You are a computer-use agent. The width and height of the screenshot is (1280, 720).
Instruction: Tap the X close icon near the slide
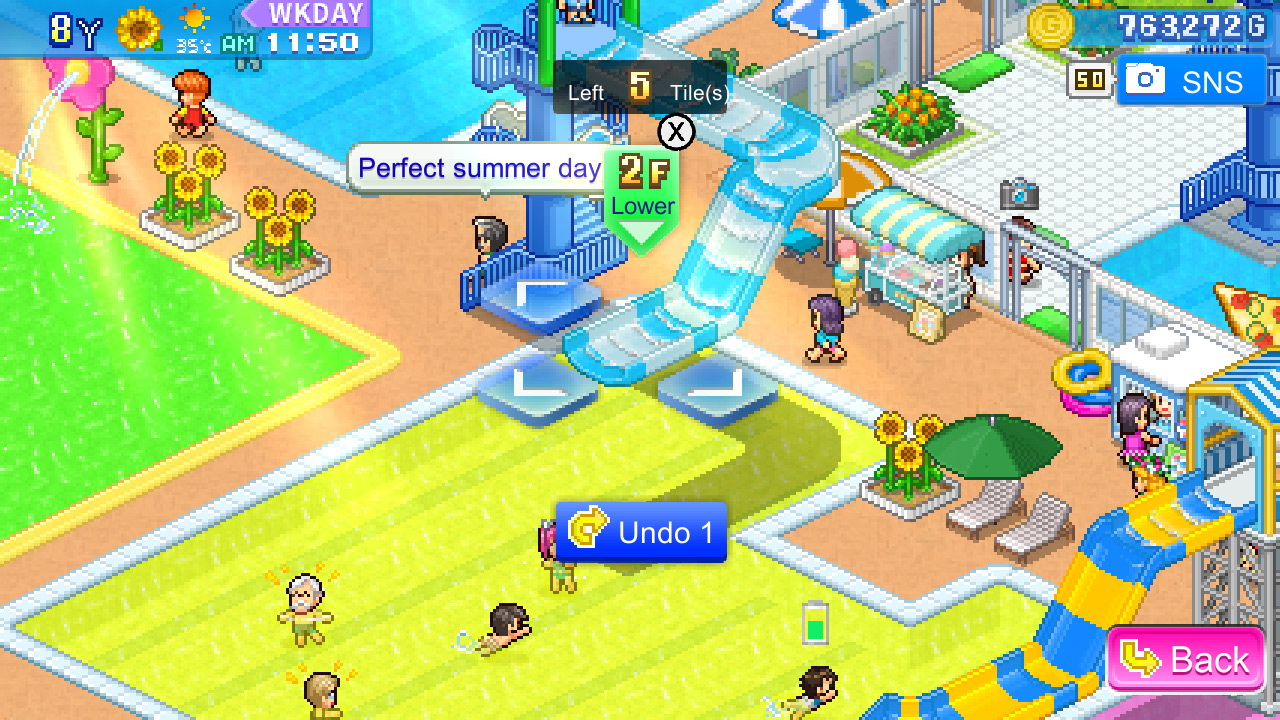point(677,131)
